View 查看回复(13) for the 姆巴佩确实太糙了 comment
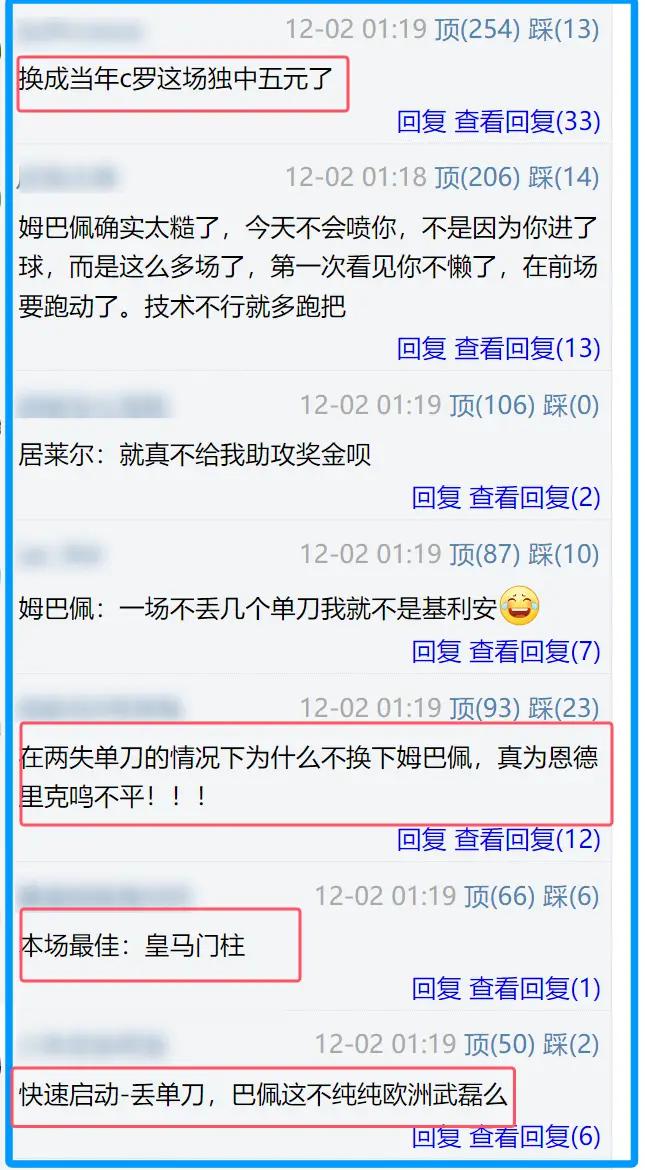Viewport: 645px width, 1170px height. (x=527, y=348)
